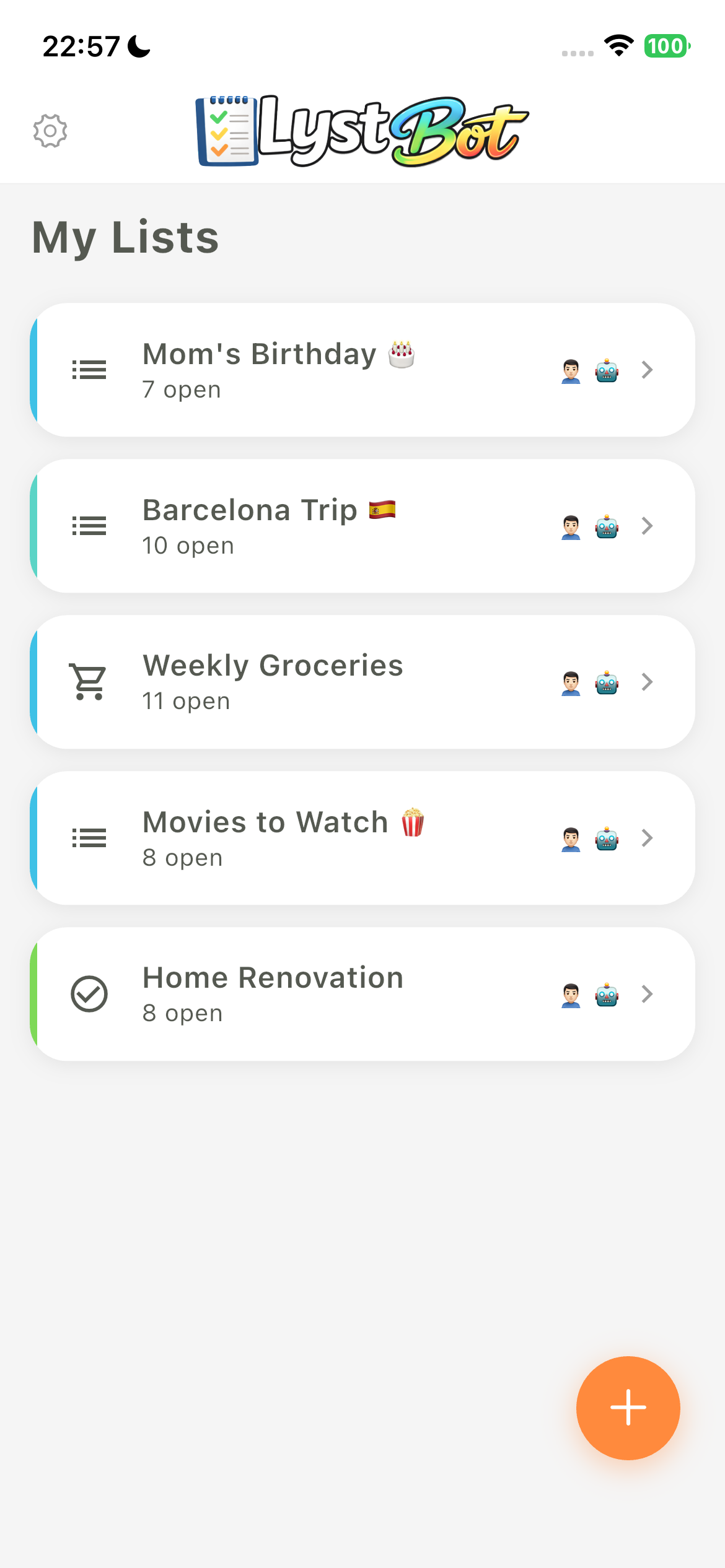The height and width of the screenshot is (1568, 725).
Task: Click the My Lists heading
Action: click(124, 238)
